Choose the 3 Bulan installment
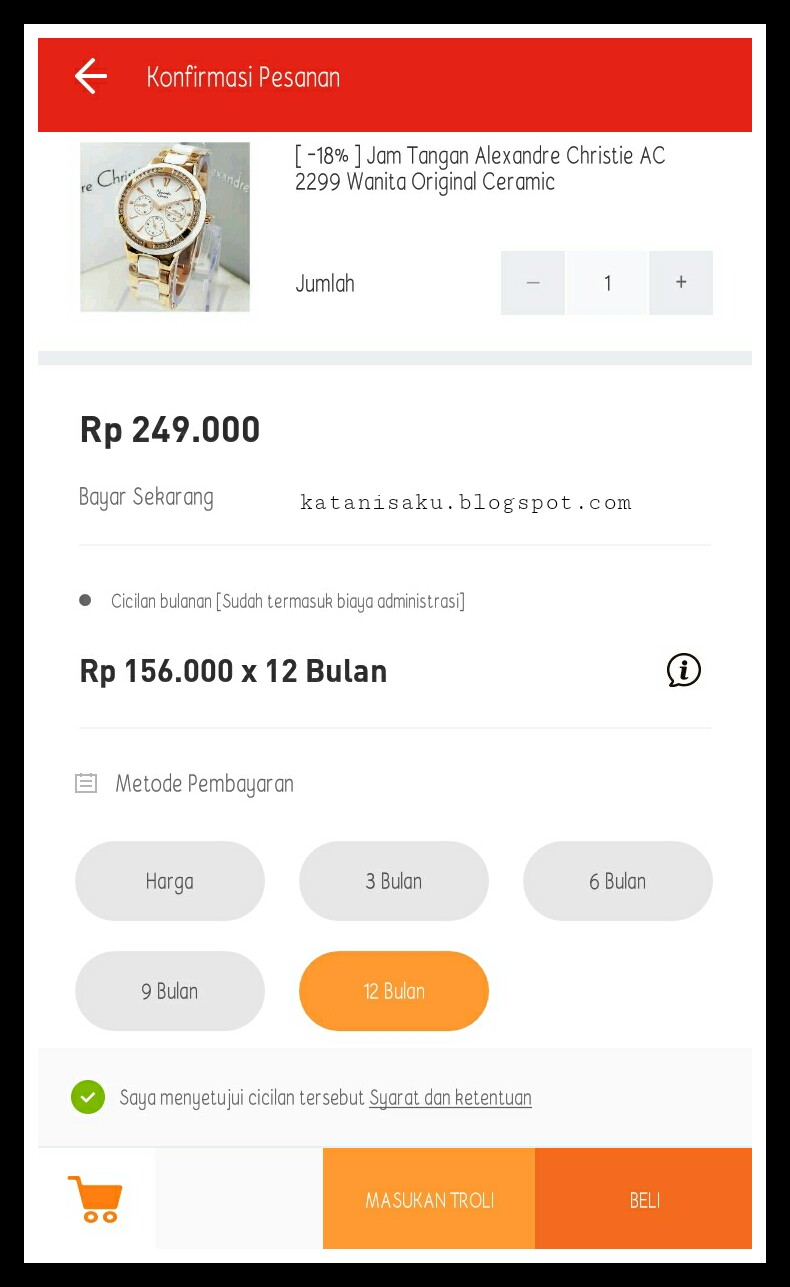This screenshot has width=790, height=1287. point(394,881)
